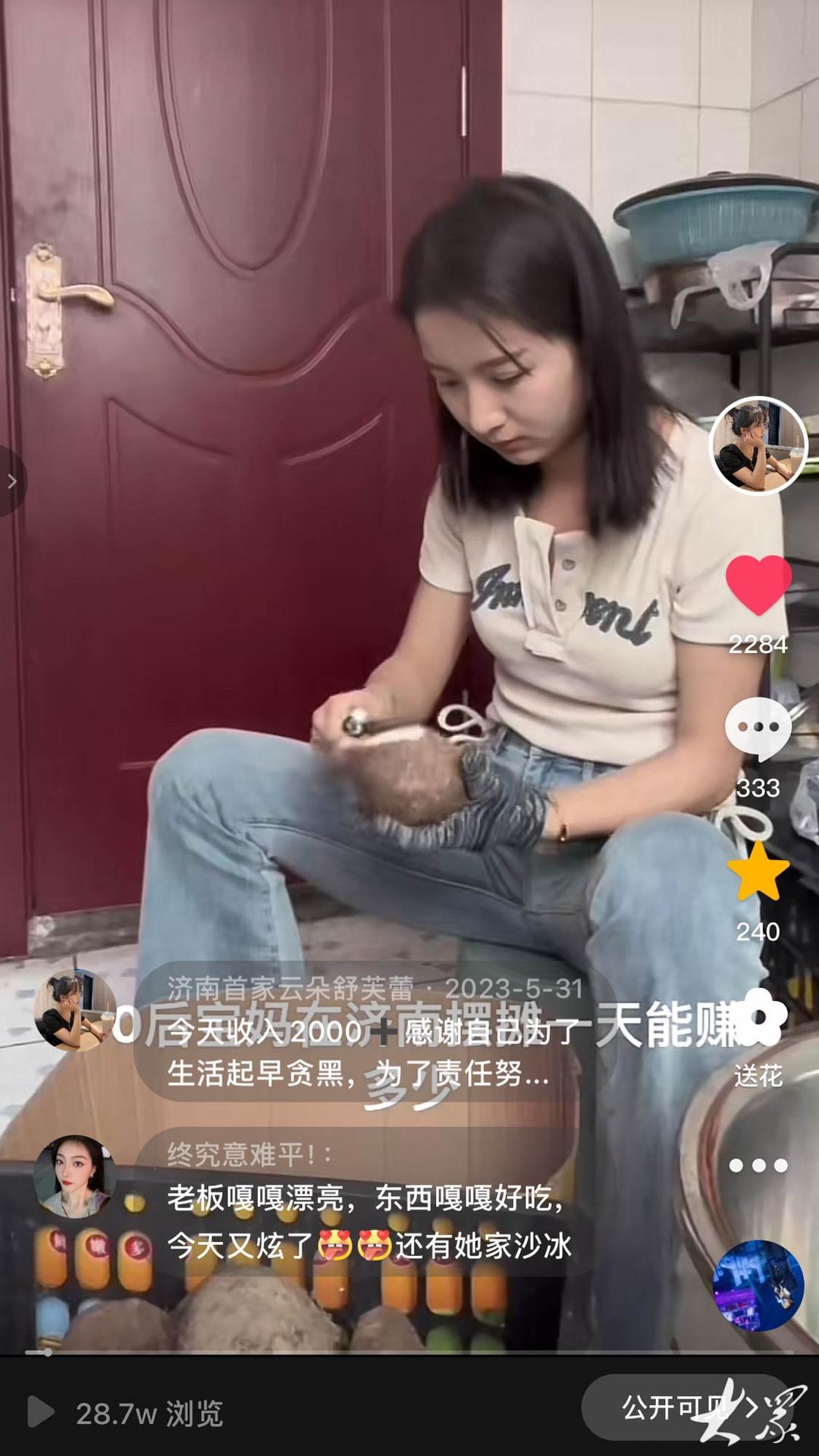The width and height of the screenshot is (819, 1456).
Task: Open the 28.7w 浏览 play count
Action: [x=125, y=1413]
